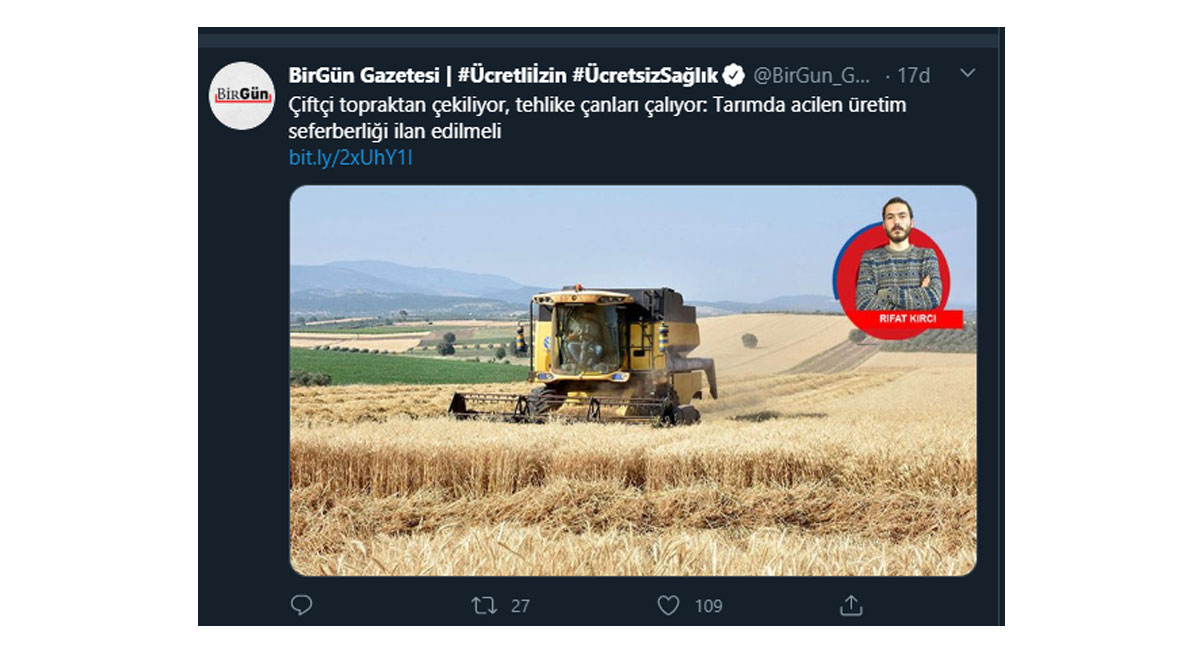Like the BirGün tweet
This screenshot has height=660, width=1200.
click(x=668, y=605)
